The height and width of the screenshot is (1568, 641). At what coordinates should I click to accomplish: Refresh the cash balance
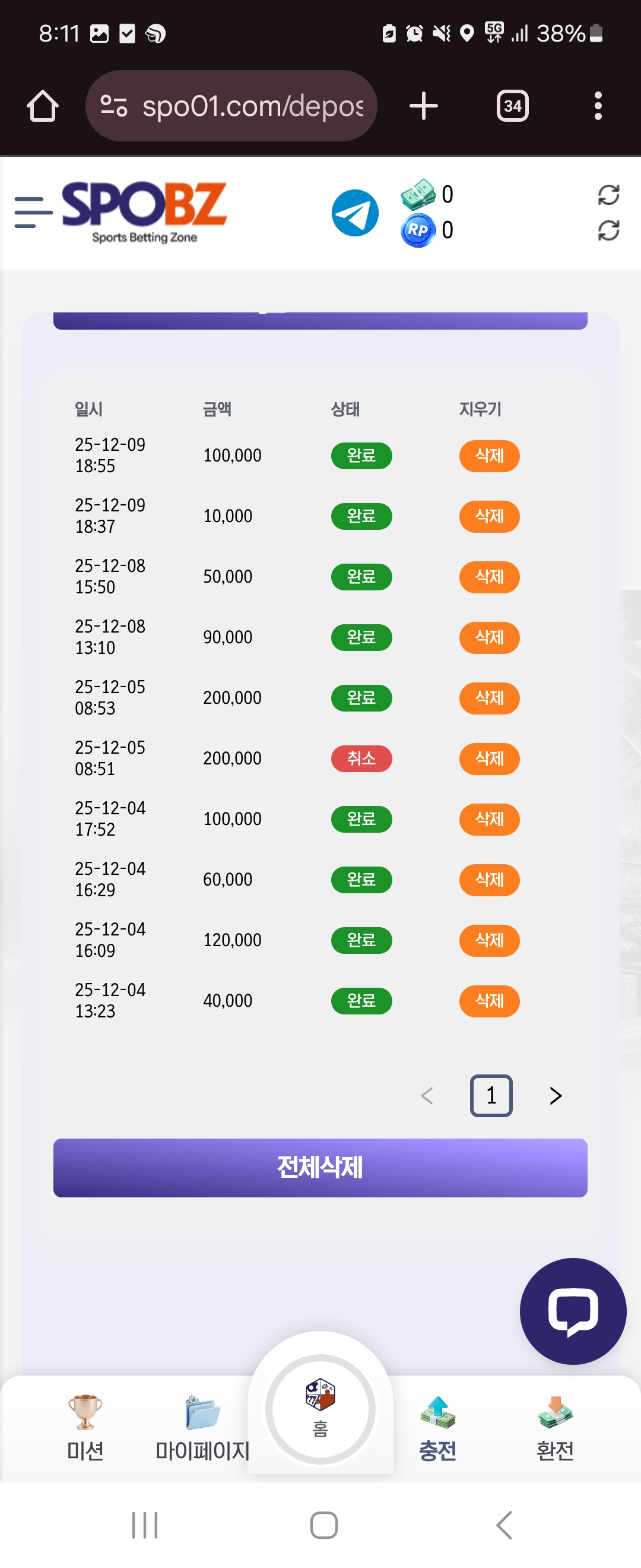(x=608, y=195)
